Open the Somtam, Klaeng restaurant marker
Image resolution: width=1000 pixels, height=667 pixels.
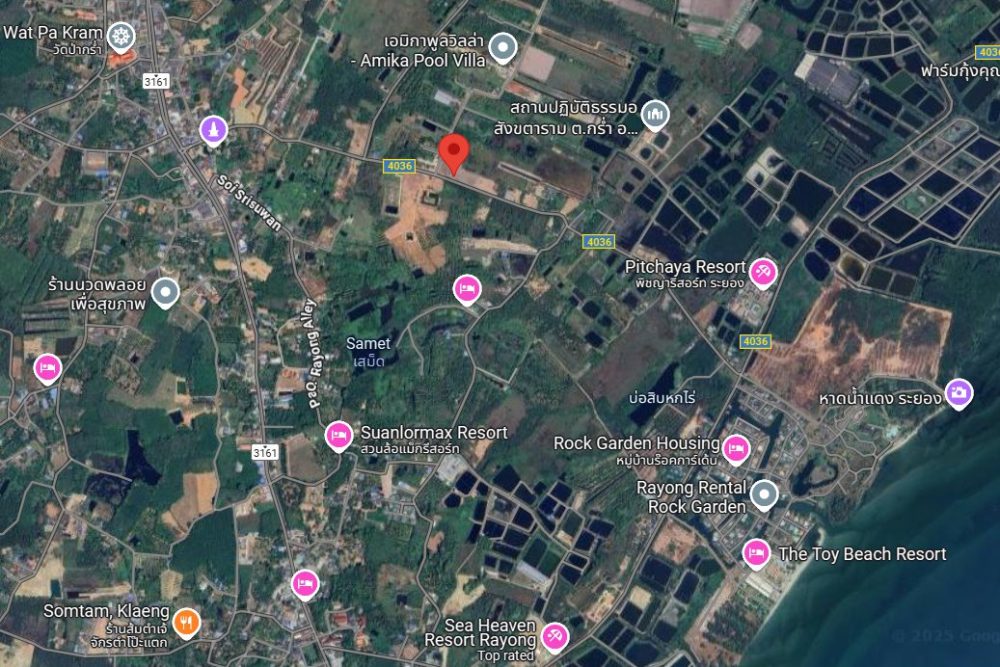(x=186, y=623)
